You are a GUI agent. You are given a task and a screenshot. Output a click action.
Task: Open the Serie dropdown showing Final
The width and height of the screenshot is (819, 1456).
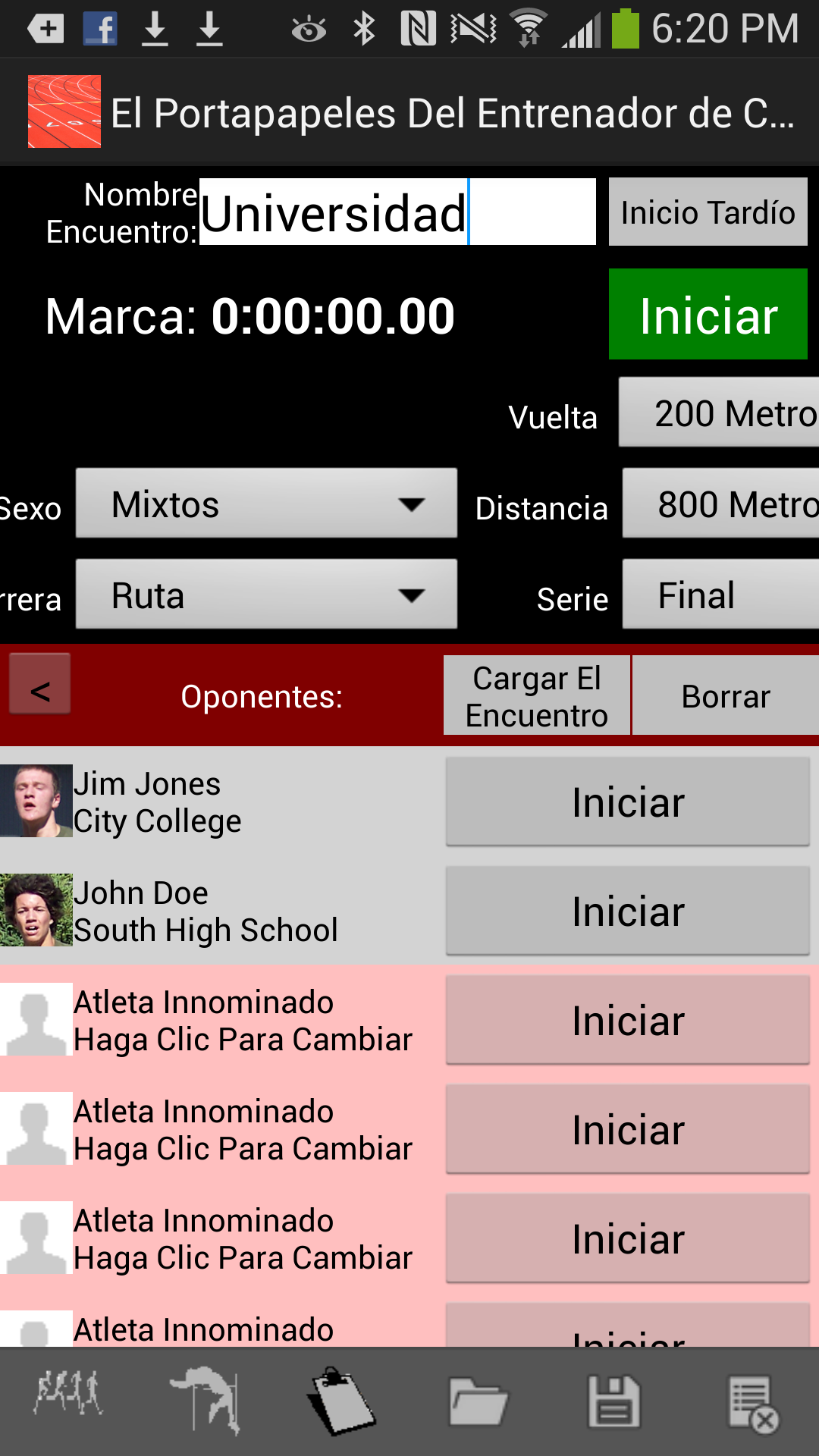coord(720,595)
